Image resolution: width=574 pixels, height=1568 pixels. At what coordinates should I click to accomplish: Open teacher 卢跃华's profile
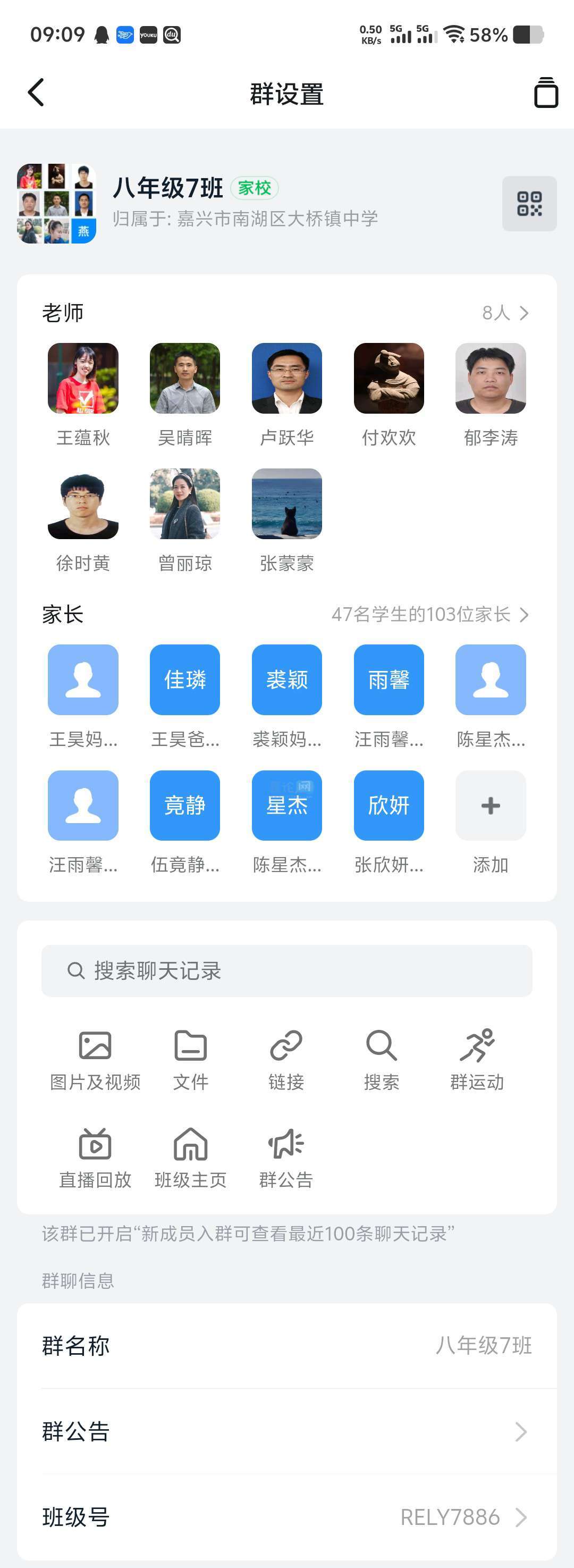[x=286, y=379]
